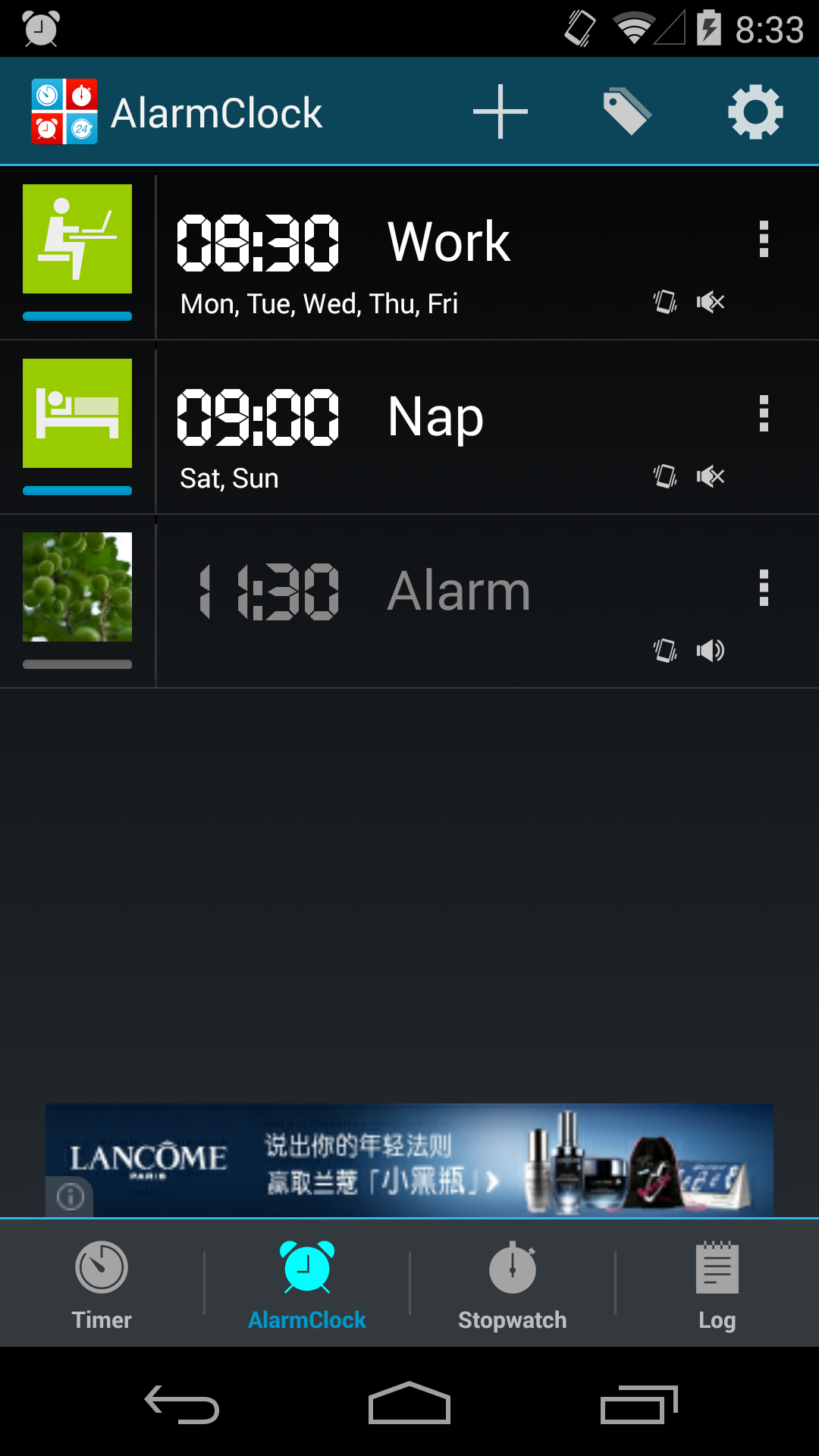Viewport: 819px width, 1456px height.
Task: Open the overflow menu for the 11:30 Alarm
Action: pos(764,591)
